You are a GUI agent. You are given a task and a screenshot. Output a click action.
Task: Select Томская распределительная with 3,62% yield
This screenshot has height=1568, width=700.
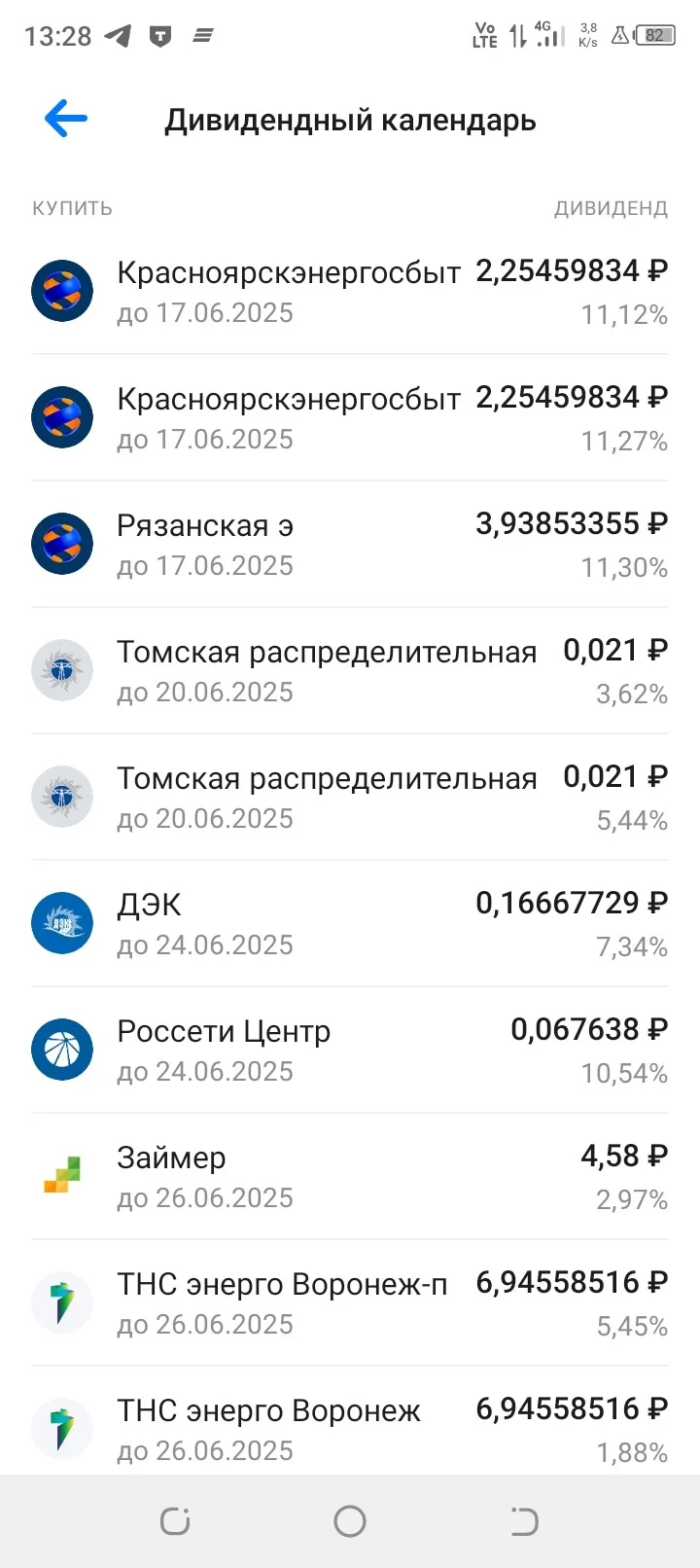[x=350, y=670]
